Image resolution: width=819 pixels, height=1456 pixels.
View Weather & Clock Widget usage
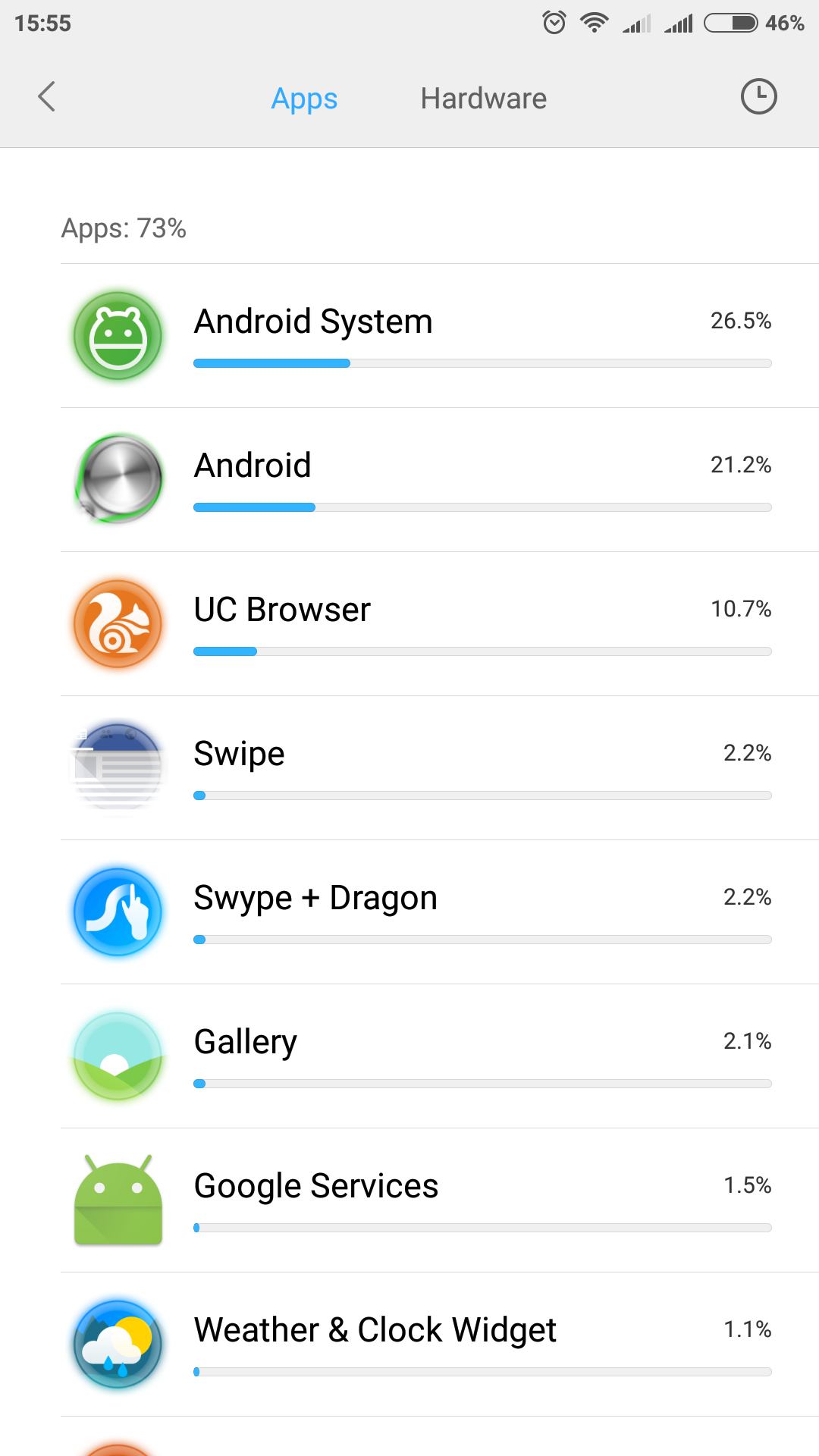[x=440, y=1345]
